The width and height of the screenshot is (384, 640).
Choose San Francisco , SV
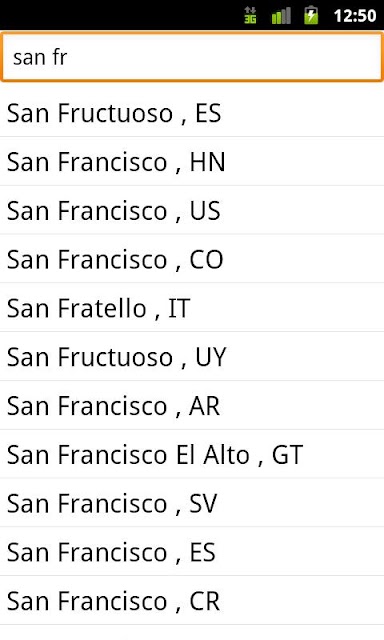pos(192,503)
